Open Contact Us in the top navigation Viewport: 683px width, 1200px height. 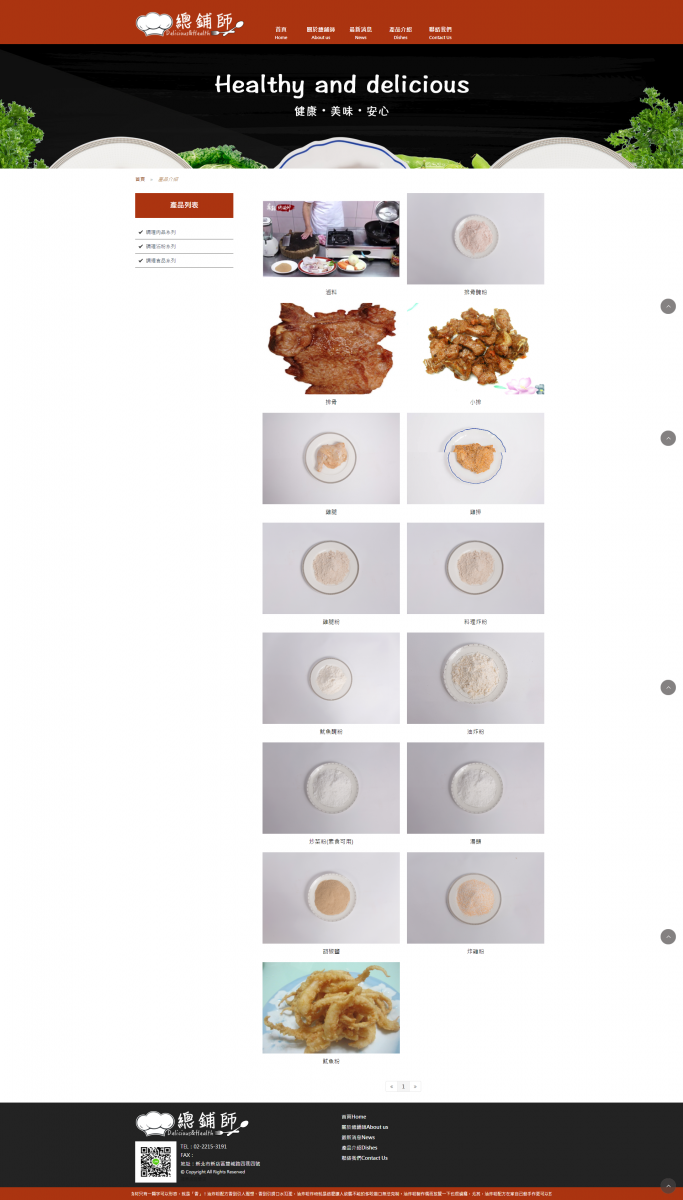pos(440,33)
